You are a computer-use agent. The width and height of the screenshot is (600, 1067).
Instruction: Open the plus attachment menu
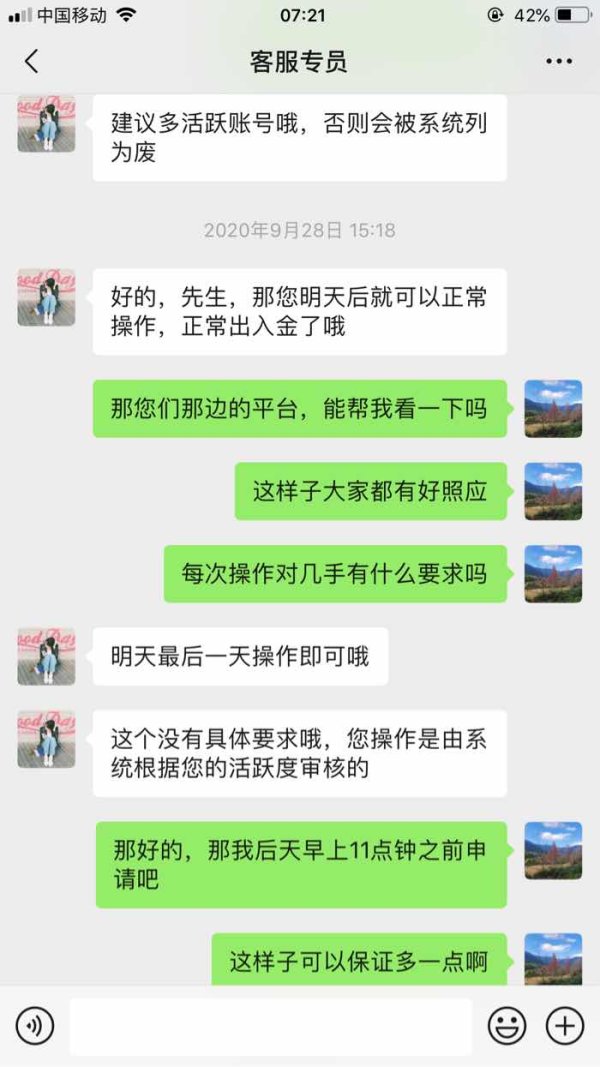click(x=565, y=1025)
